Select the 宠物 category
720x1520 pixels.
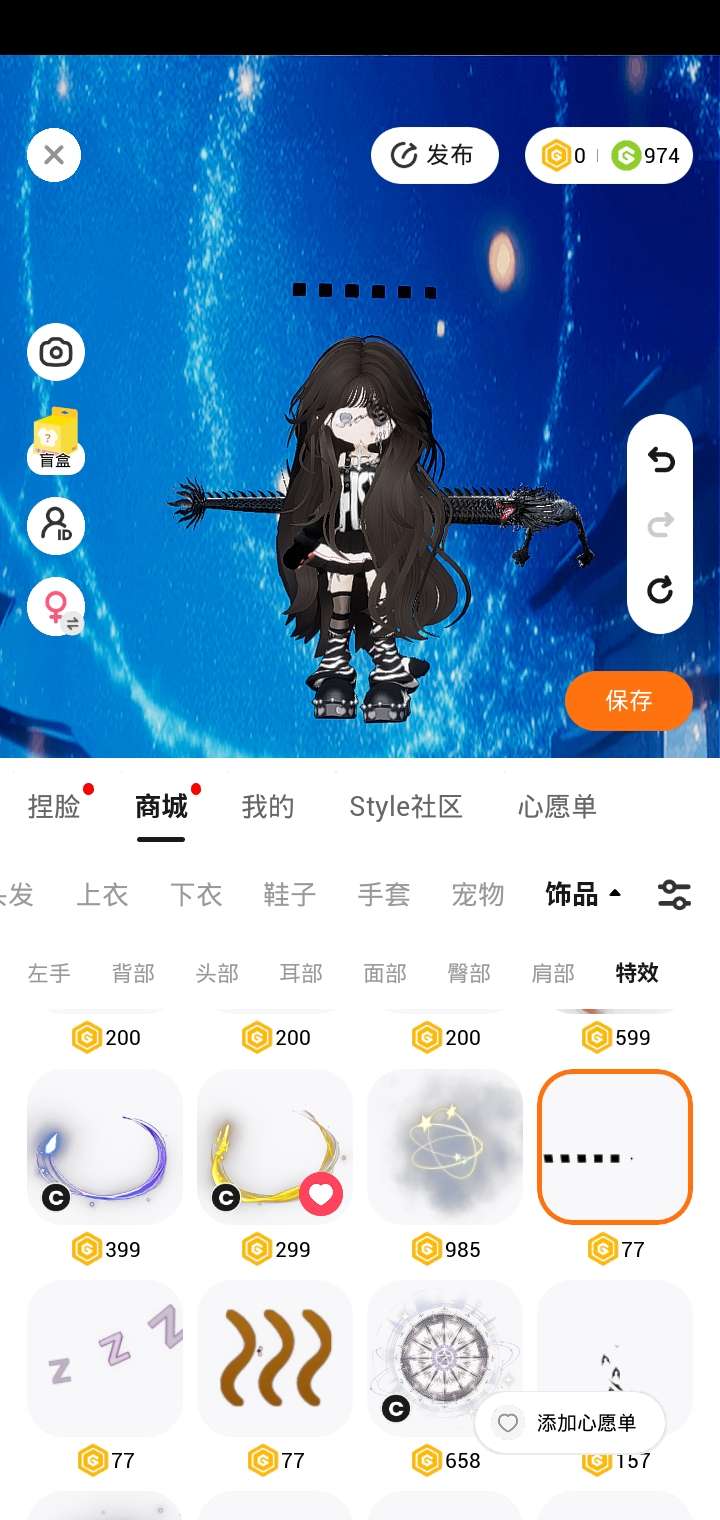click(477, 894)
